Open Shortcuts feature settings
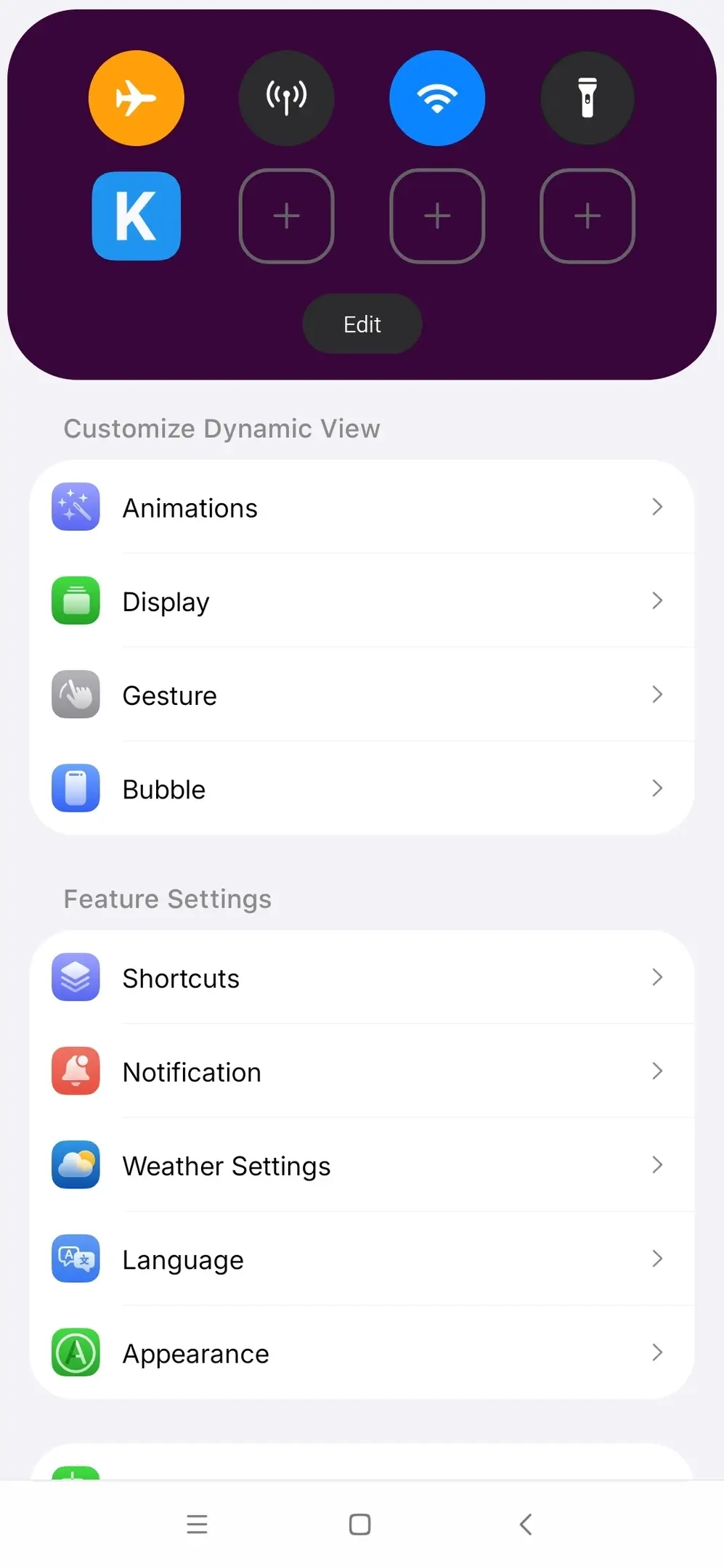Screen dimensions: 724x1568 [x=362, y=978]
